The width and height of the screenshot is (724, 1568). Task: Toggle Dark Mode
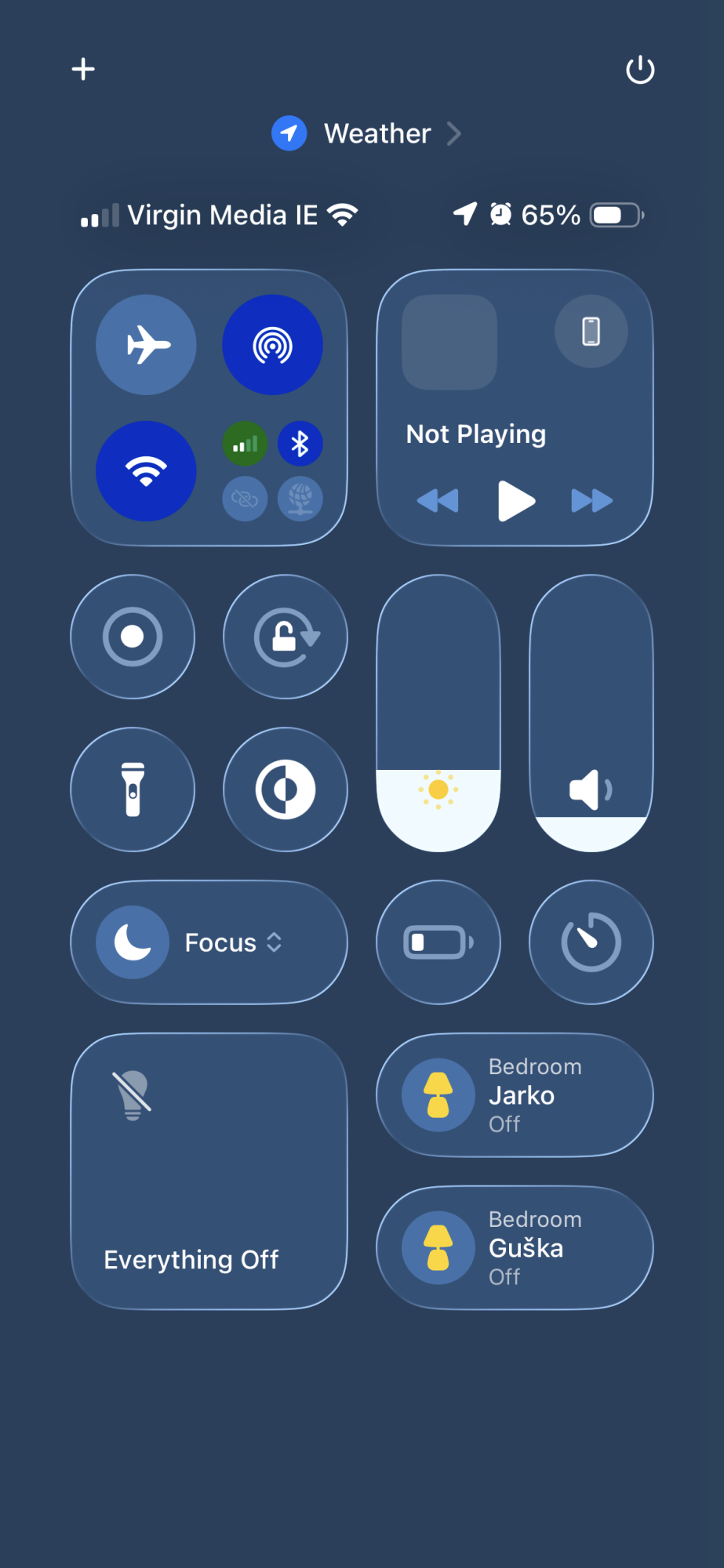(286, 789)
